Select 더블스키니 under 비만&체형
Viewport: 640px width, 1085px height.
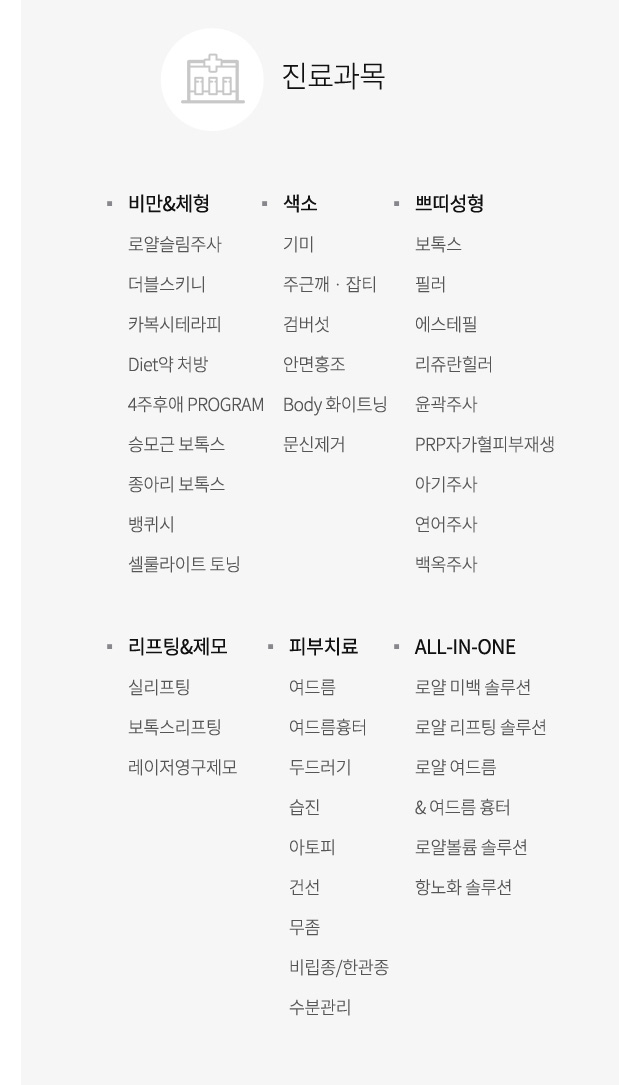[x=167, y=284]
